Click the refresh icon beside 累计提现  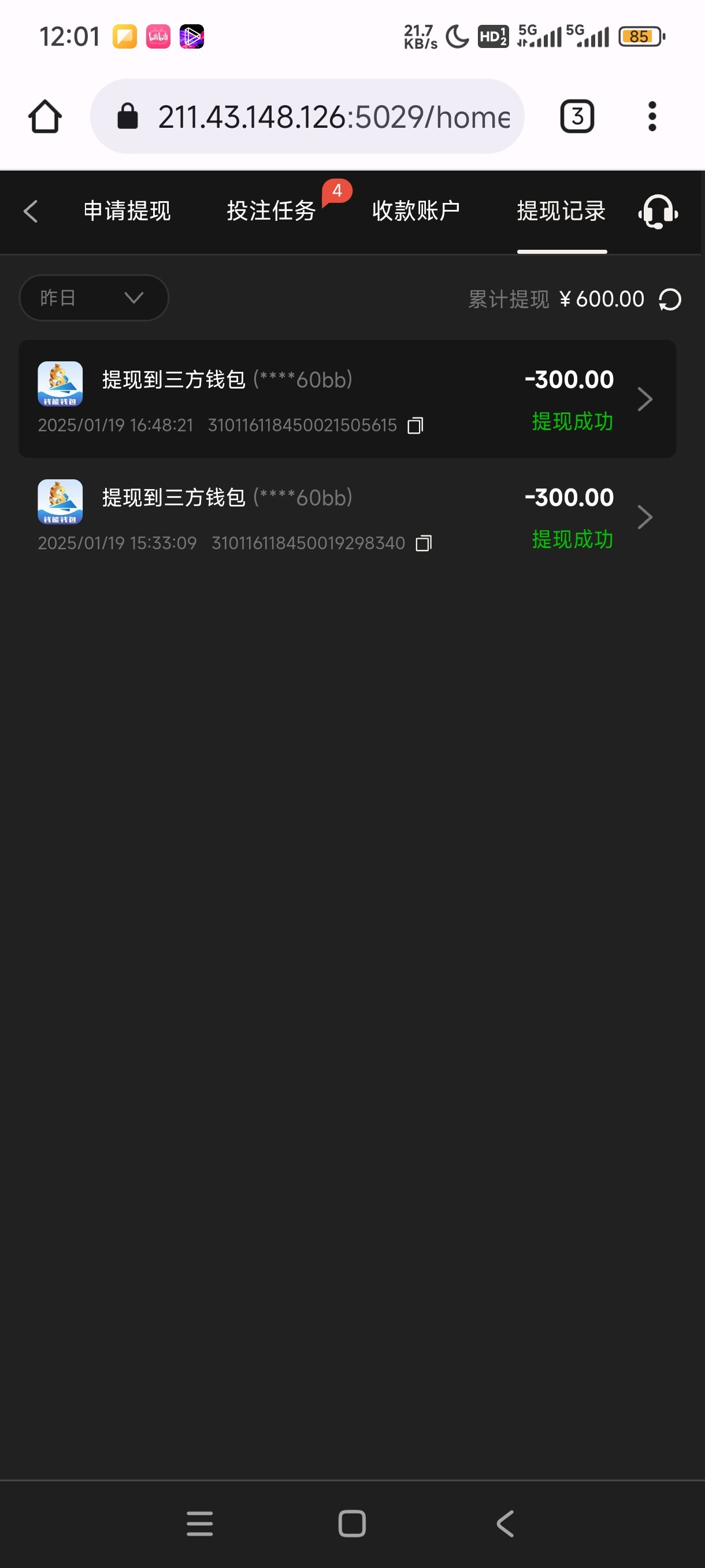(x=669, y=298)
